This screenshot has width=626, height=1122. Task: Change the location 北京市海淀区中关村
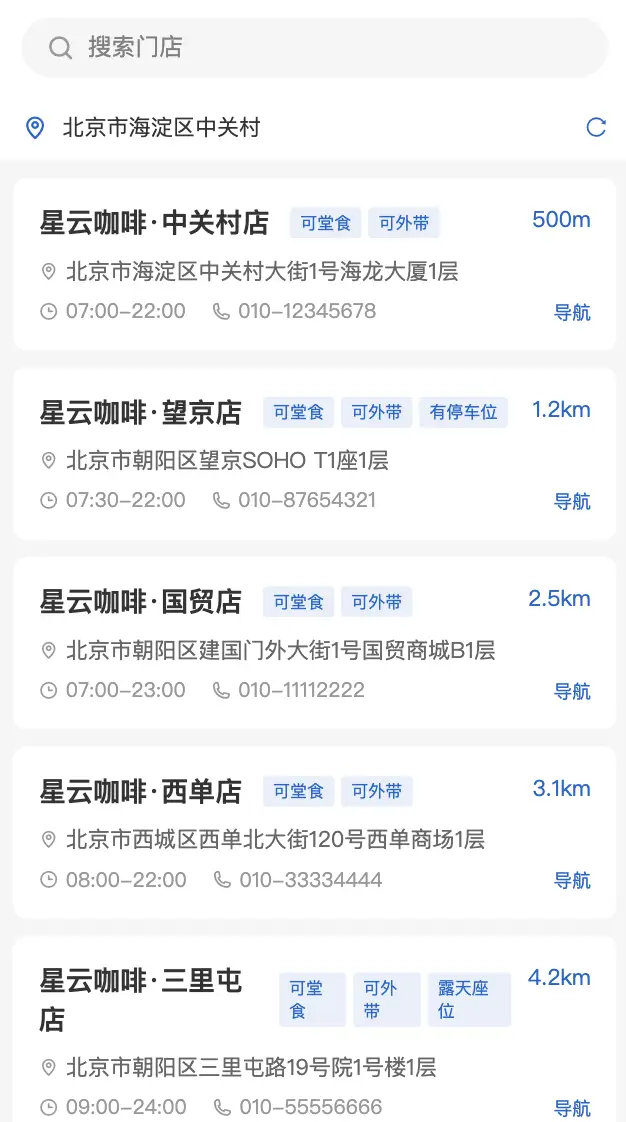160,128
